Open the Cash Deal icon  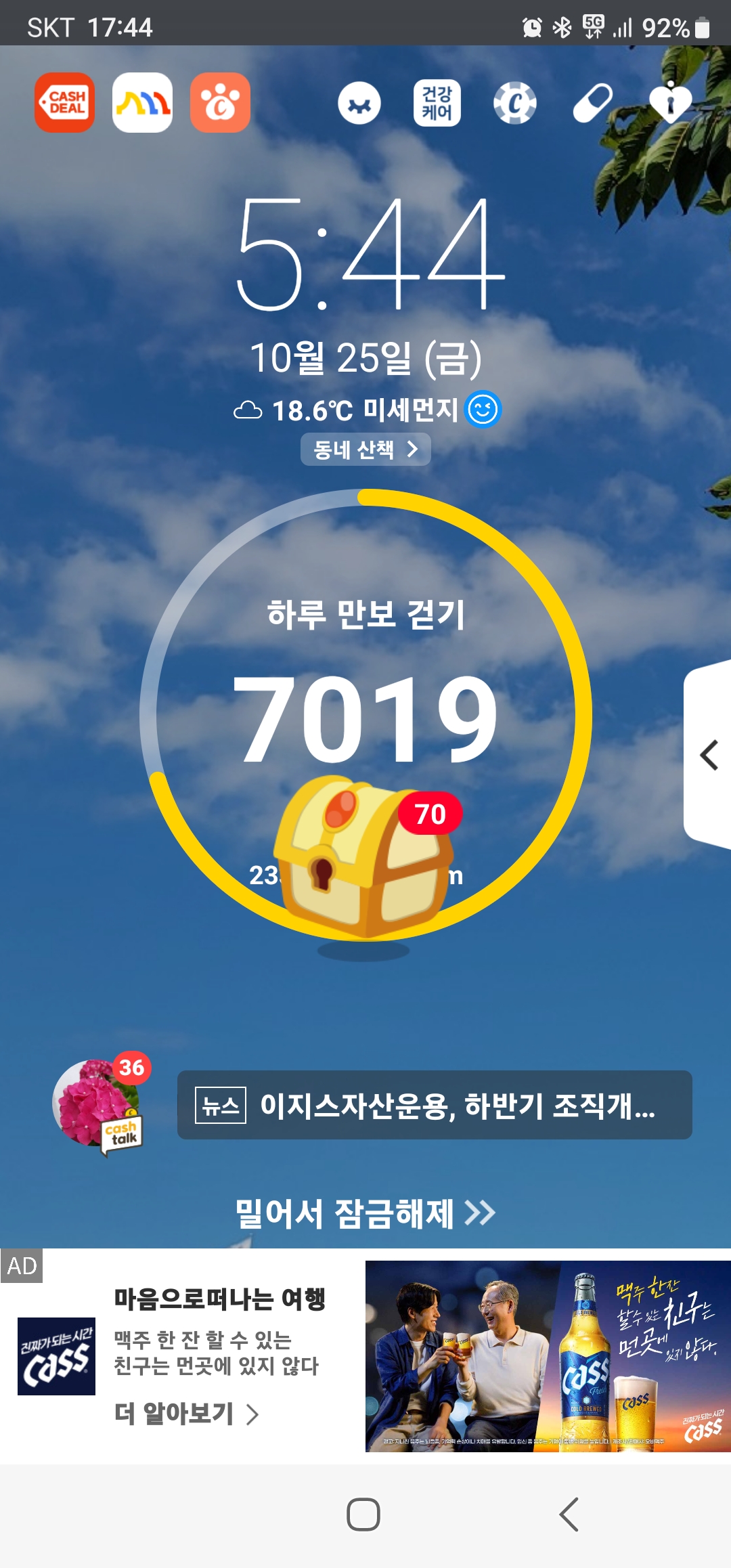[x=64, y=102]
